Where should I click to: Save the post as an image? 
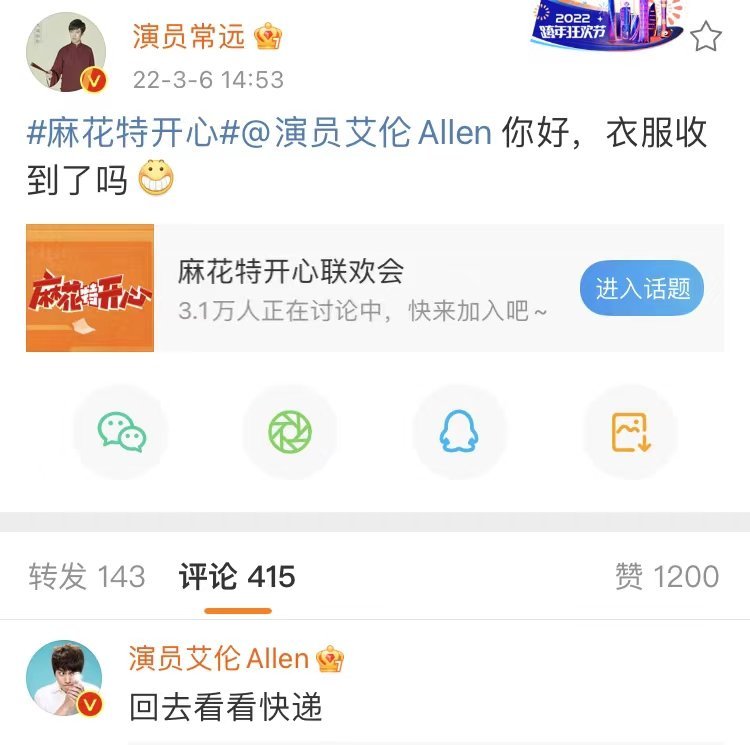[630, 432]
